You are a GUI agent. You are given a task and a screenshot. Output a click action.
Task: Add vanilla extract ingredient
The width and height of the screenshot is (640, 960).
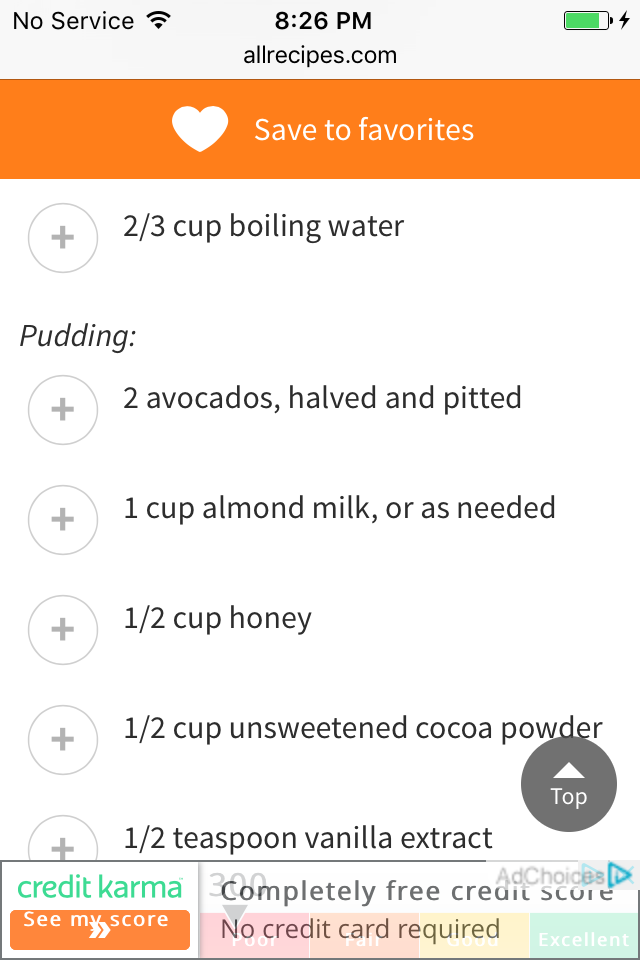pos(63,843)
